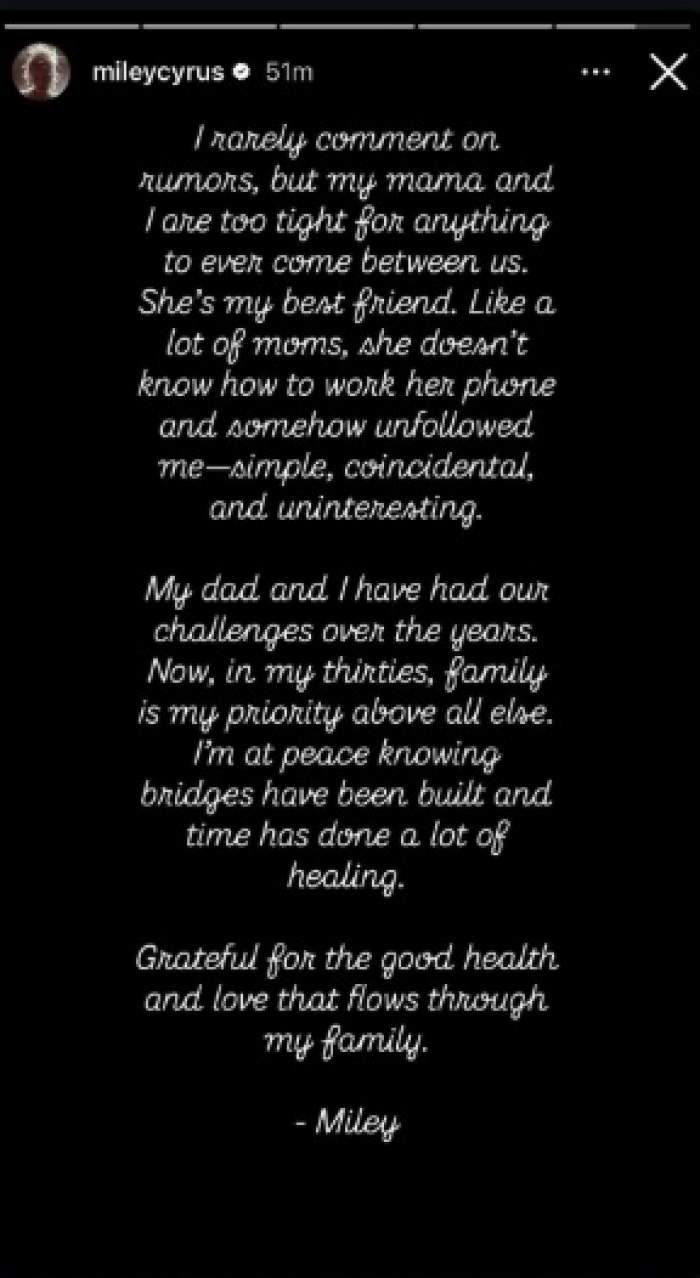This screenshot has height=1278, width=700.
Task: Open mileycyrus profile picture
Action: click(x=42, y=73)
